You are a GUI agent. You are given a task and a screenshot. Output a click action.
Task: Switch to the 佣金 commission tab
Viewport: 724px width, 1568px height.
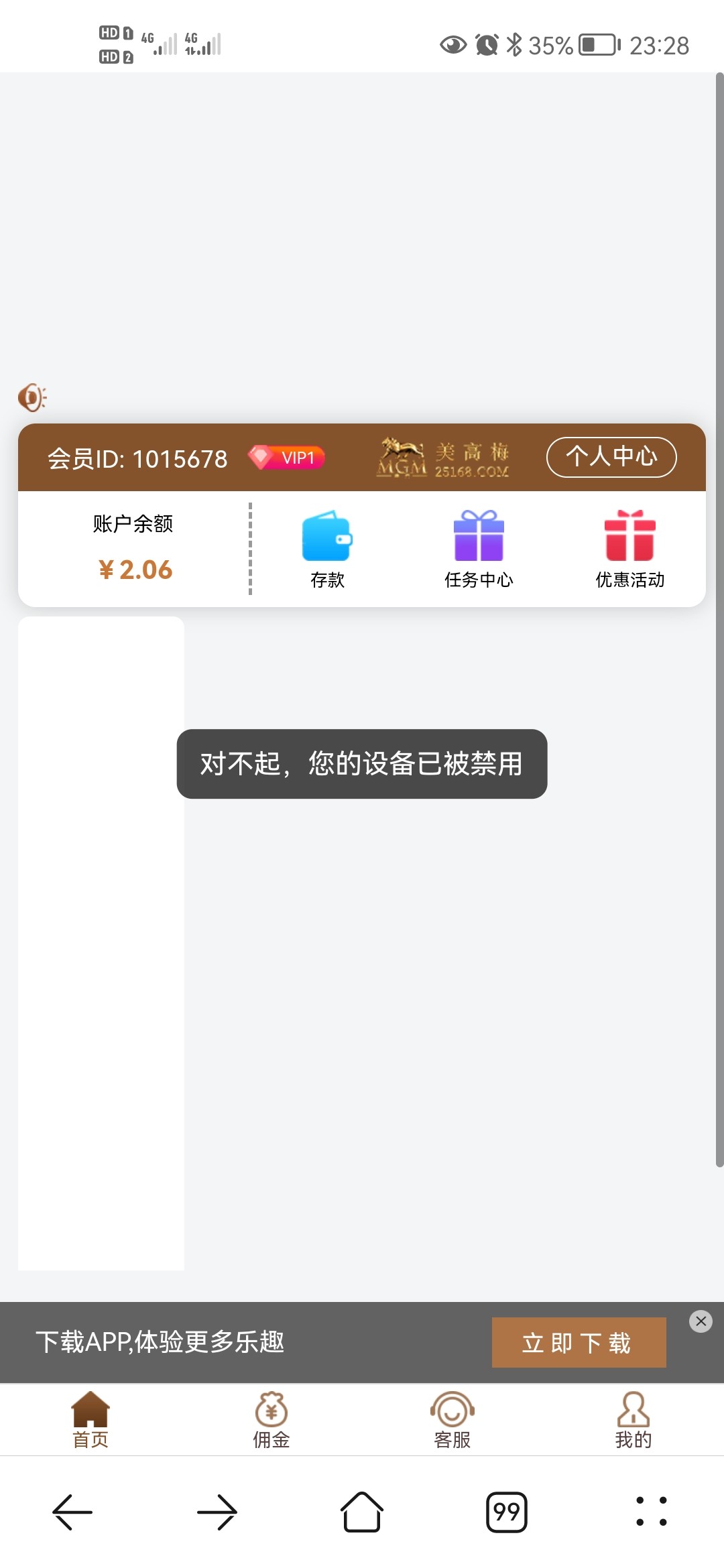(x=271, y=1419)
